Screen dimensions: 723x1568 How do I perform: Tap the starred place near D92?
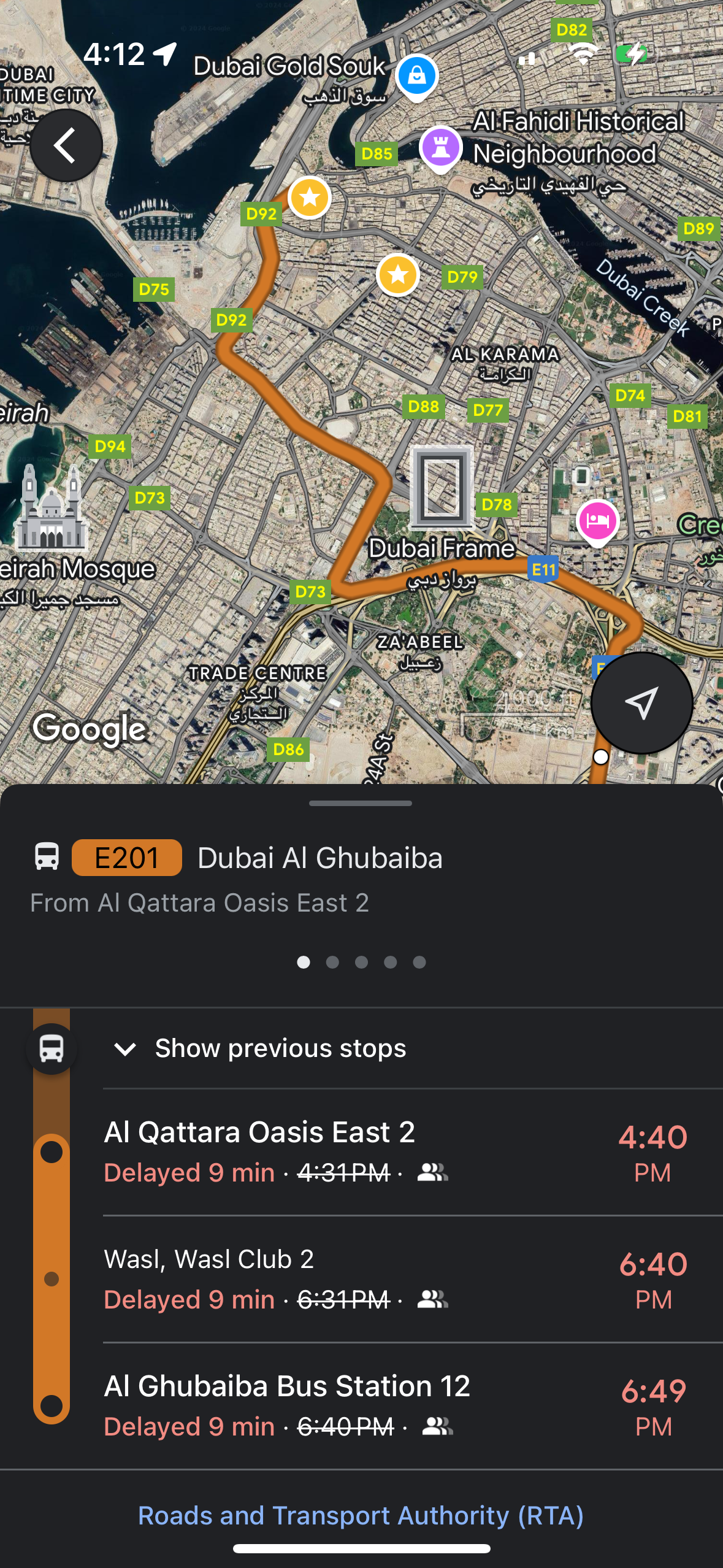(309, 197)
